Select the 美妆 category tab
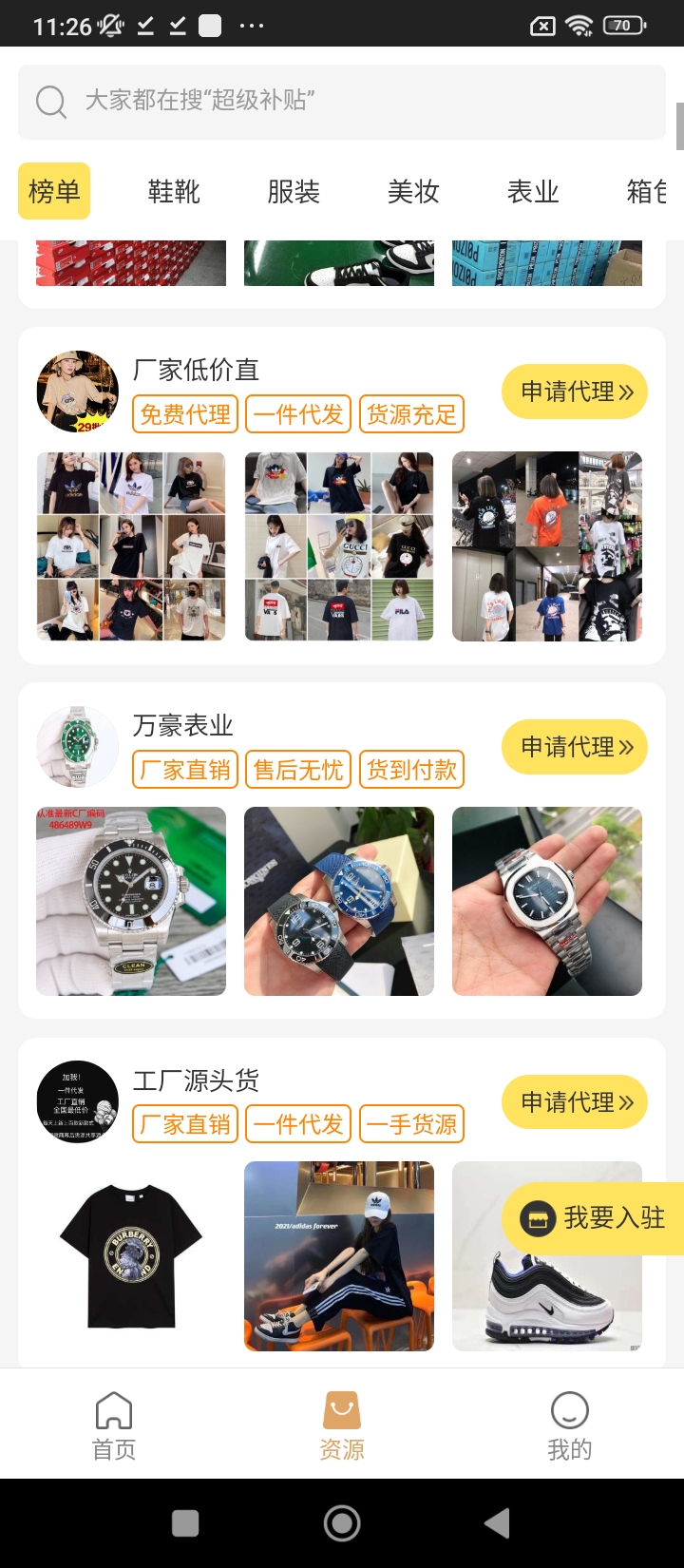684x1568 pixels. [x=413, y=192]
